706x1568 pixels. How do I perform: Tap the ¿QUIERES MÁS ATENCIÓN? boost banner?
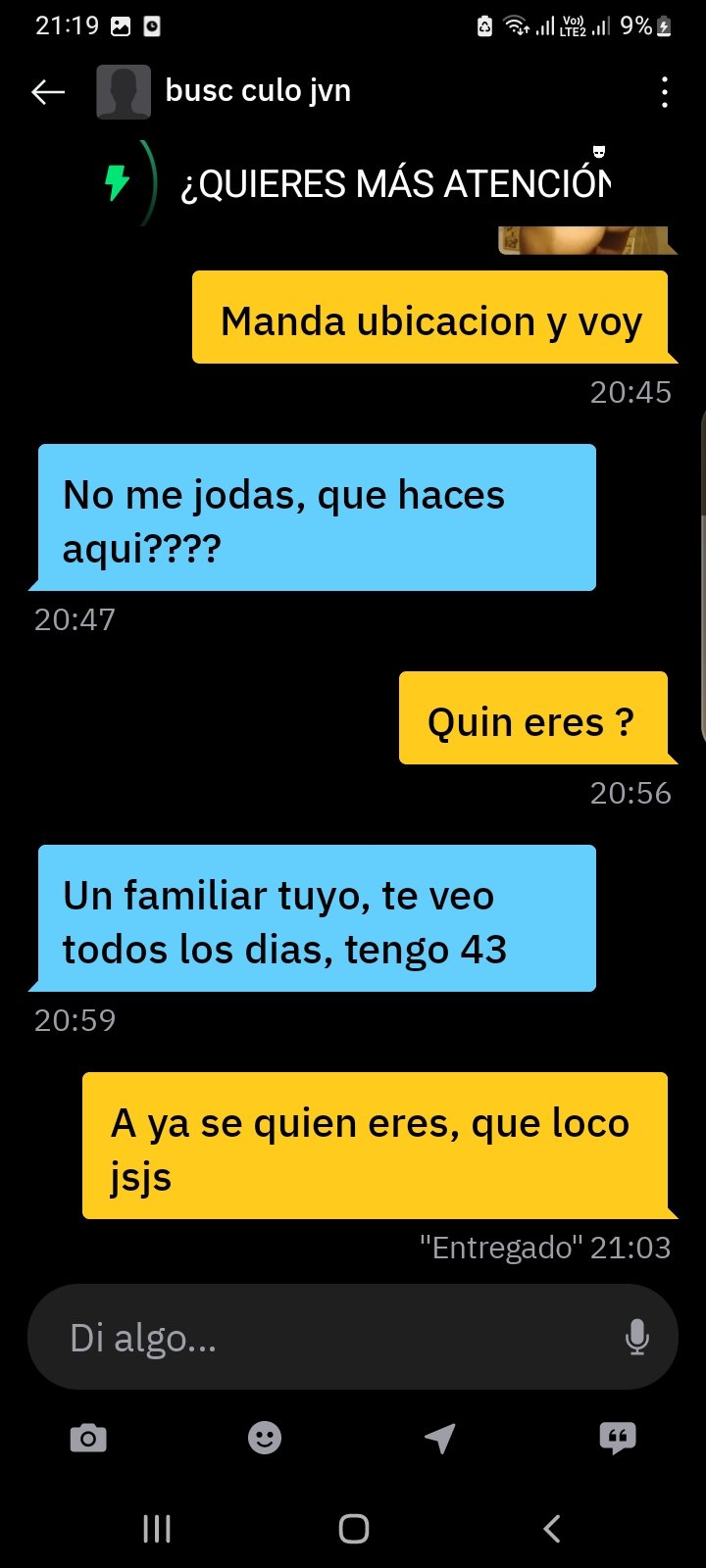(x=392, y=183)
